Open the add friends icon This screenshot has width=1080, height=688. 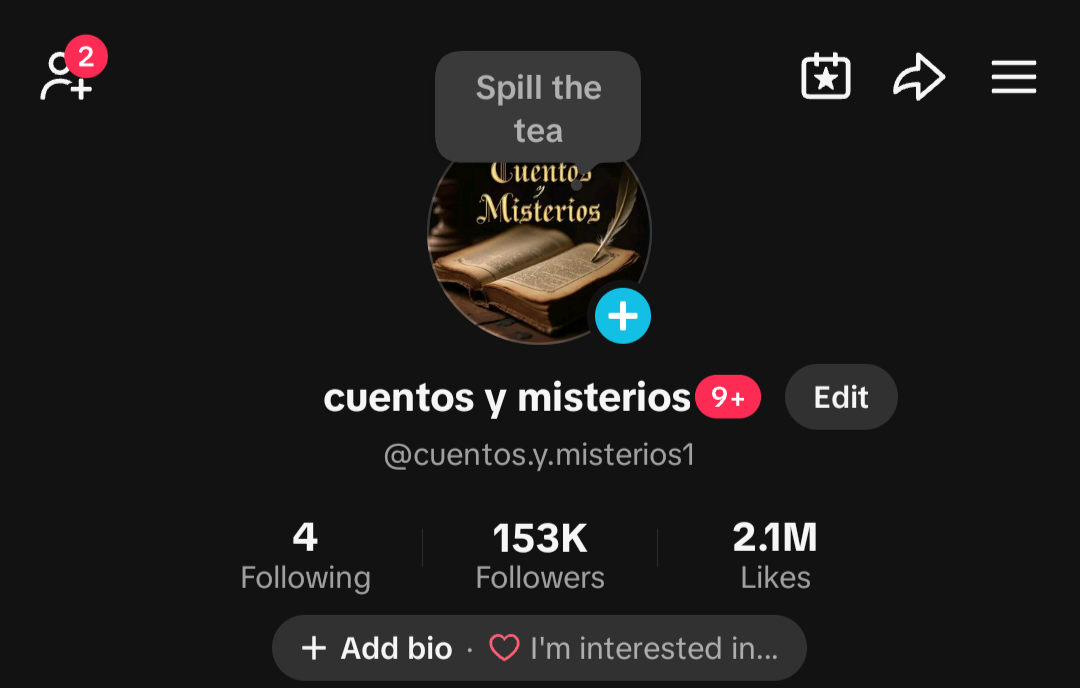coord(67,76)
